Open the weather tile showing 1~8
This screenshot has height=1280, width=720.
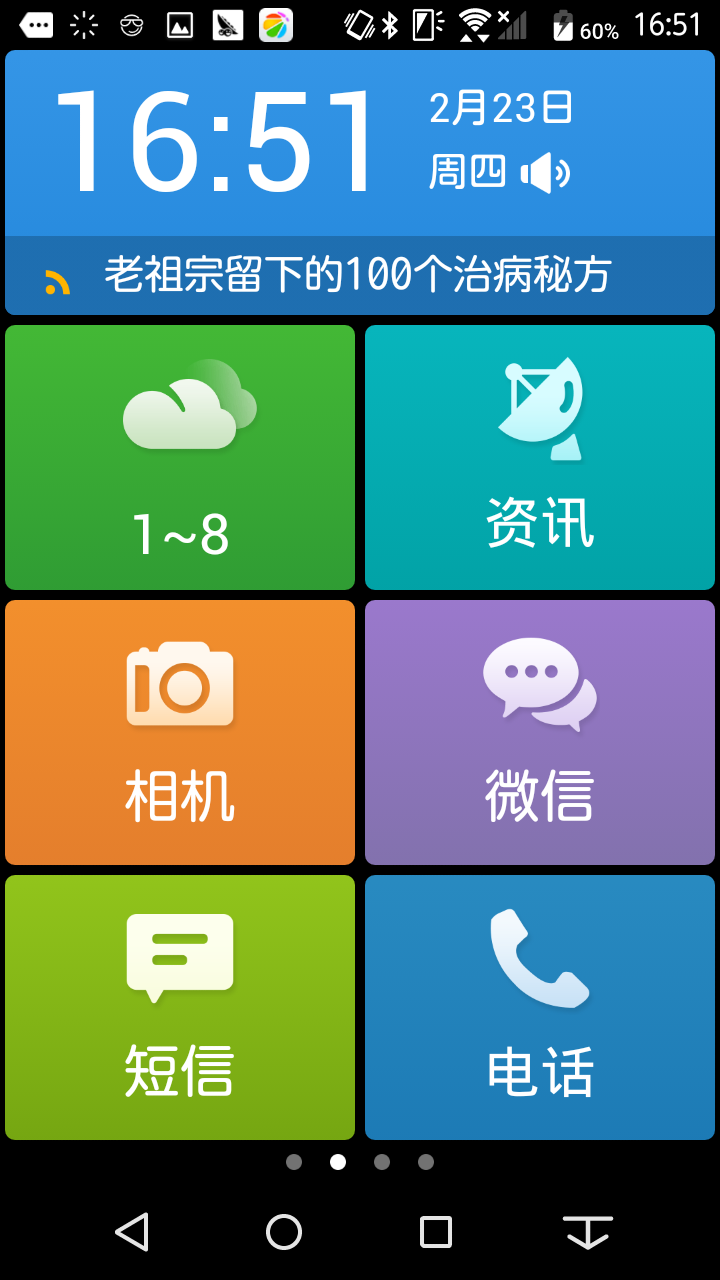180,457
